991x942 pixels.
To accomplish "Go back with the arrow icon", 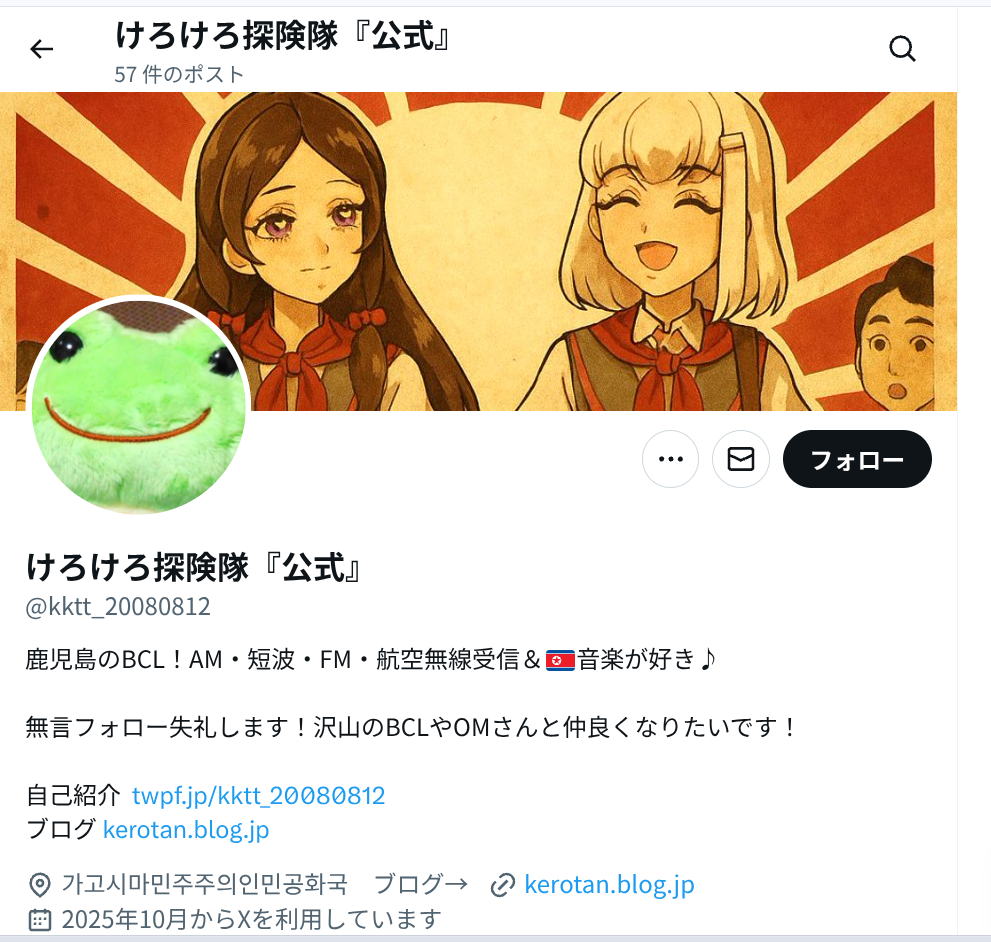I will (x=41, y=49).
